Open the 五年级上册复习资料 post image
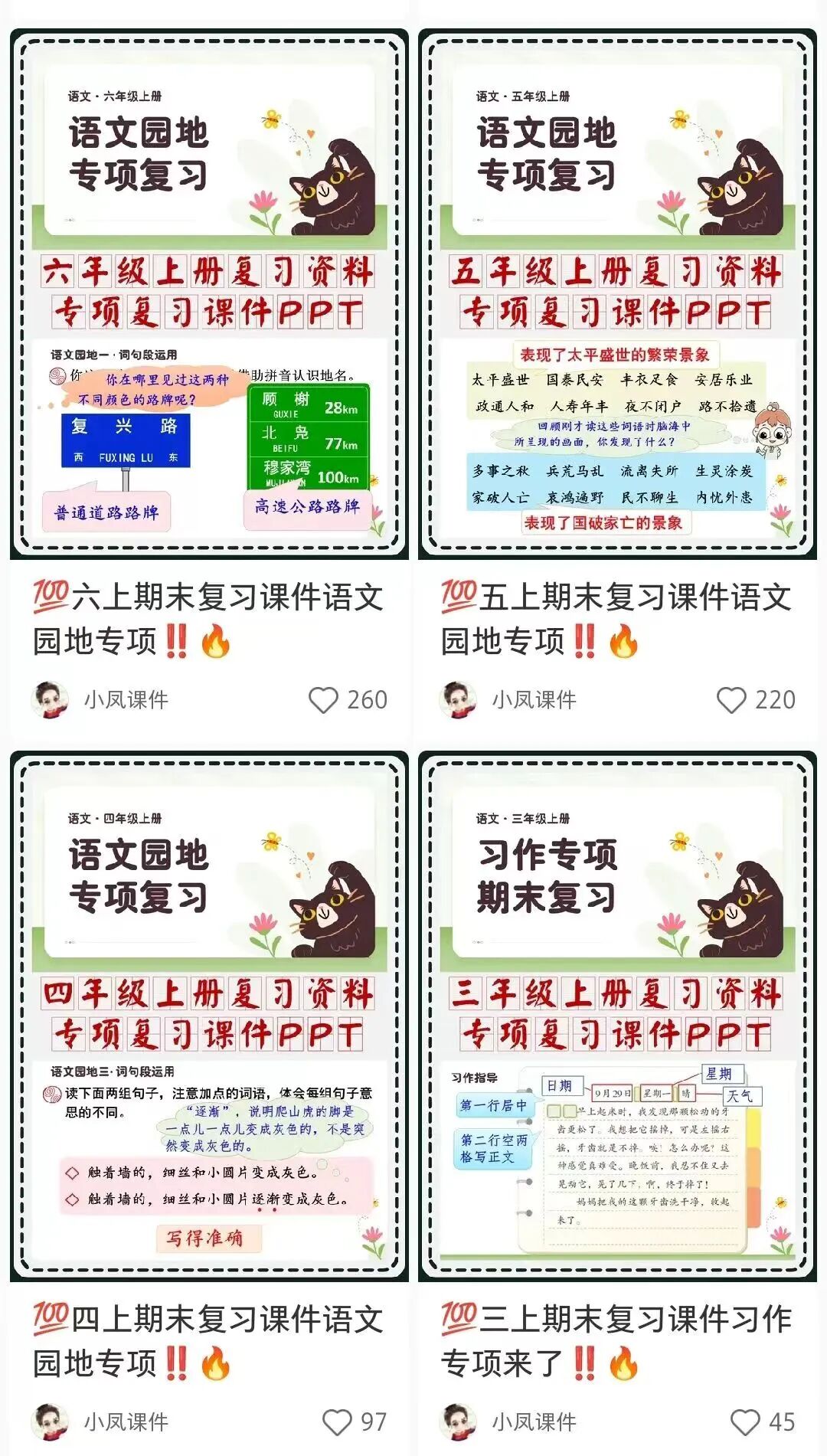This screenshot has width=827, height=1456. tap(617, 294)
